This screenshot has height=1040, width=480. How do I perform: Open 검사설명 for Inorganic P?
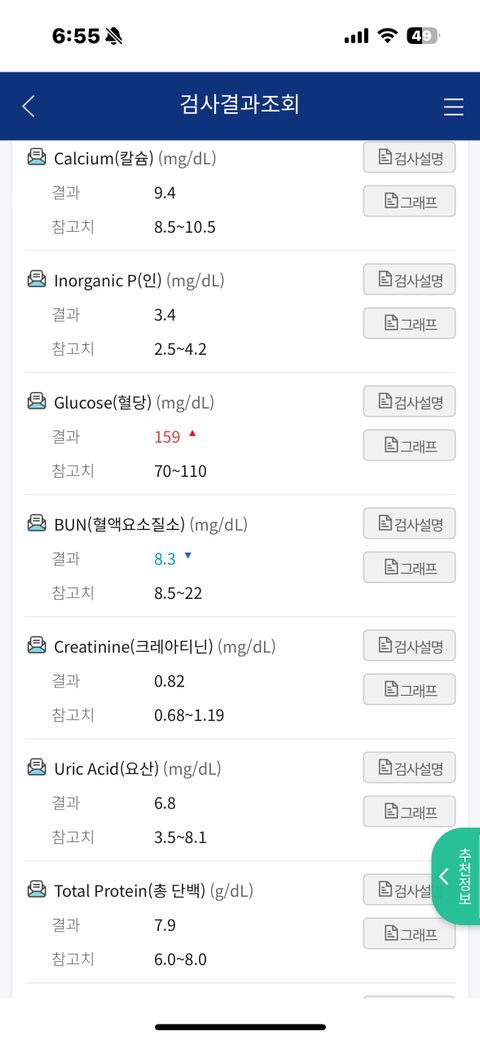pos(409,280)
